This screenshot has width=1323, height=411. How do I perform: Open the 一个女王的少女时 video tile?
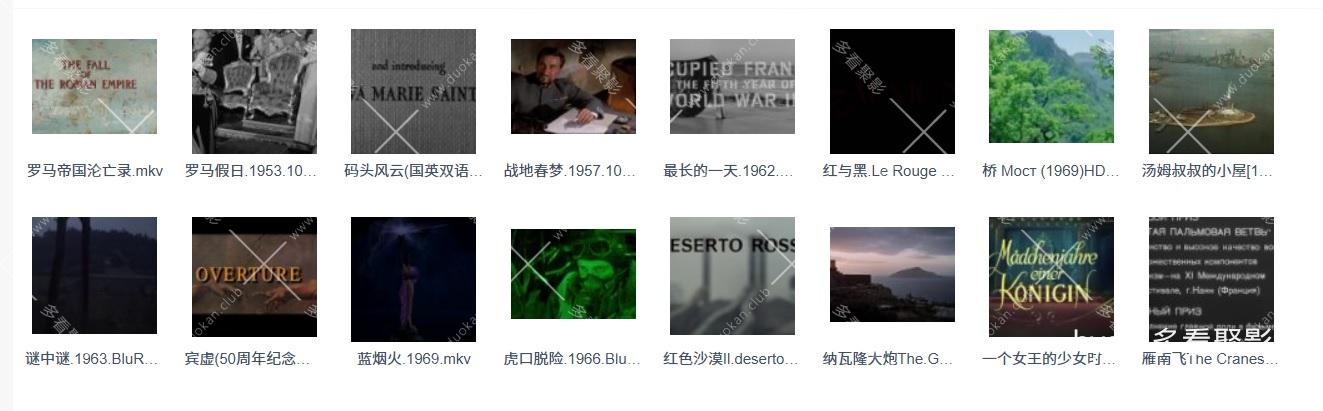[x=1051, y=279]
